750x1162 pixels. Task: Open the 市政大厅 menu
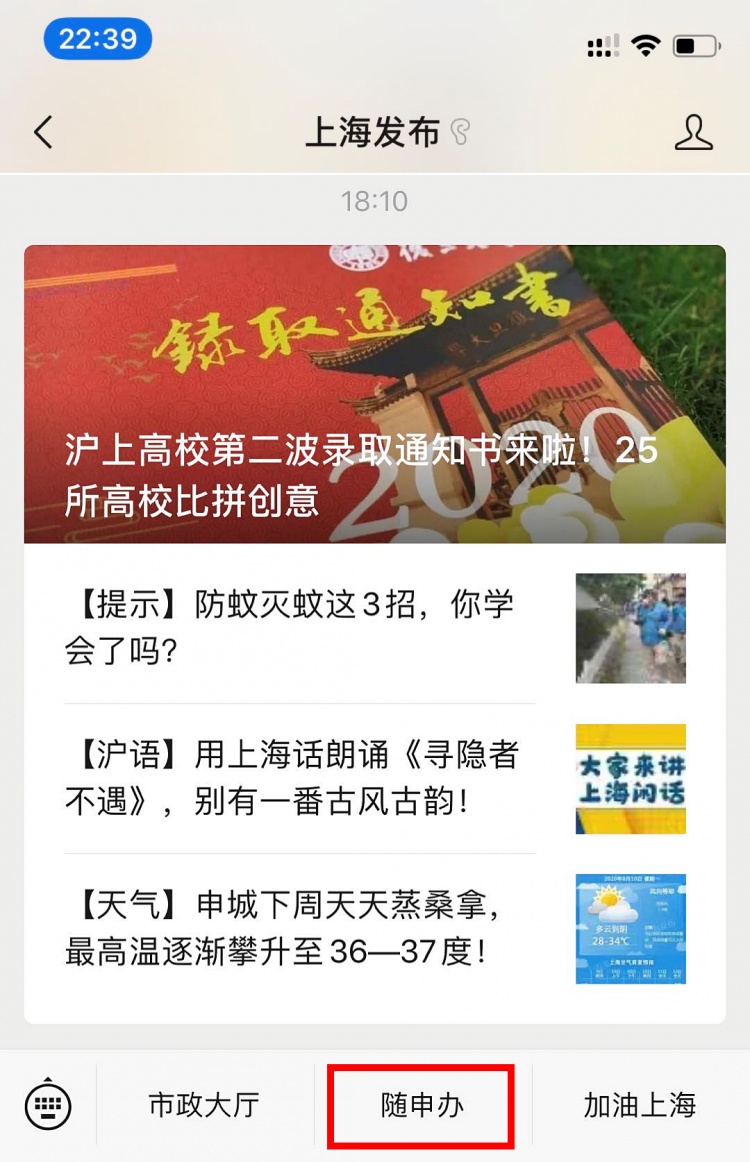(204, 1105)
